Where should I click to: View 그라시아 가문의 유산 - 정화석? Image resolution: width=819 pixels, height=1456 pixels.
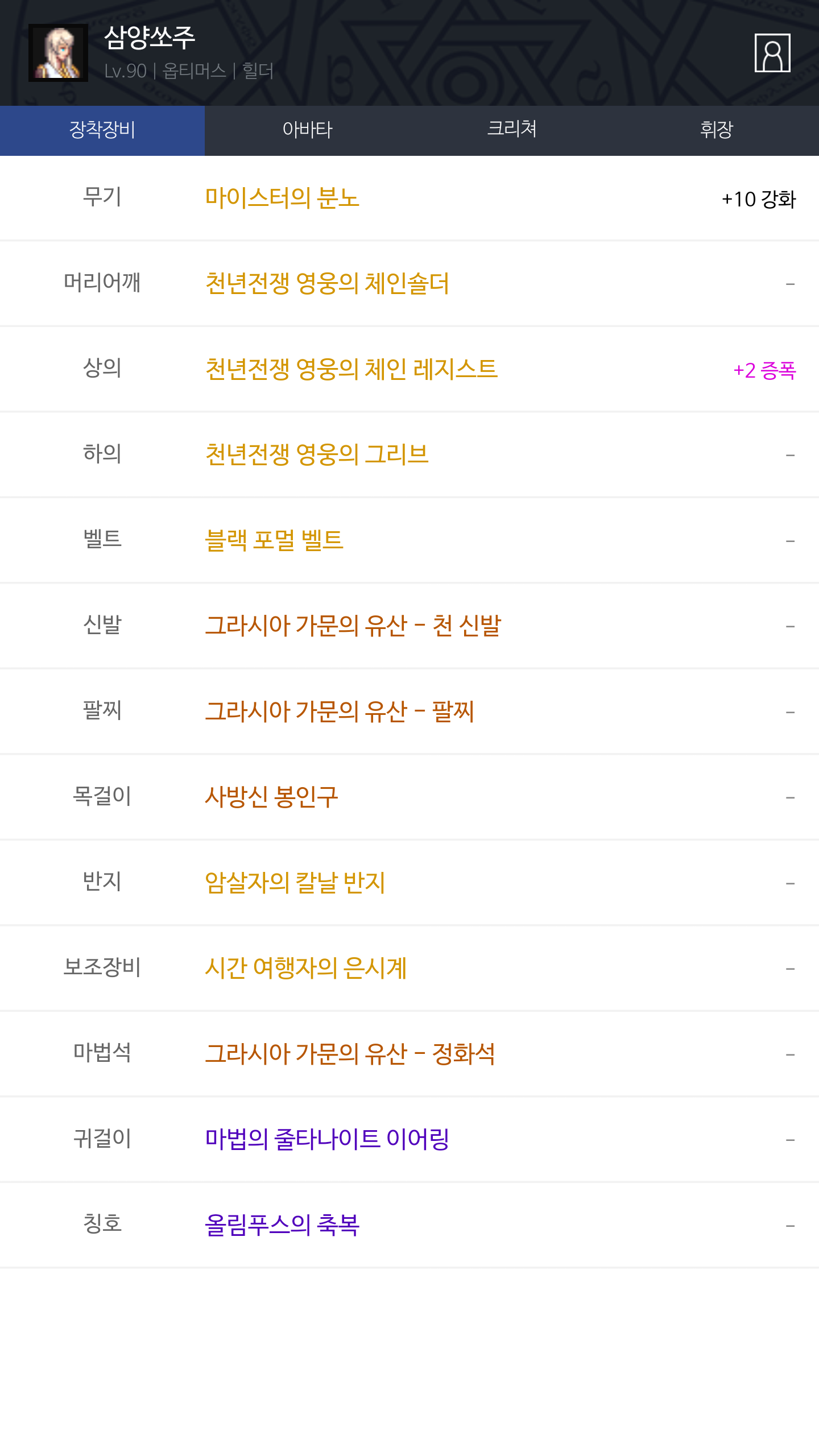pos(350,1054)
